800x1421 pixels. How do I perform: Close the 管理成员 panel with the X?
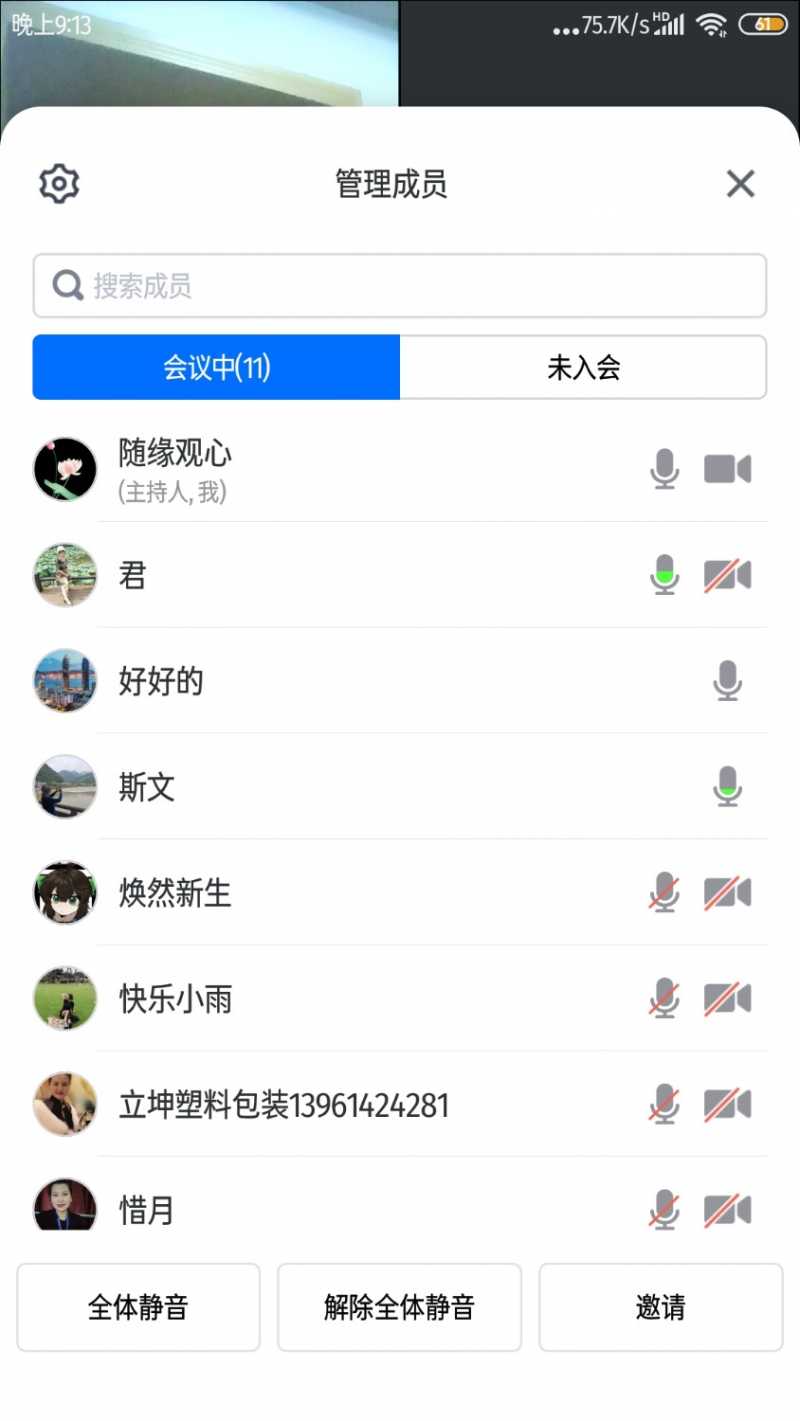click(740, 184)
